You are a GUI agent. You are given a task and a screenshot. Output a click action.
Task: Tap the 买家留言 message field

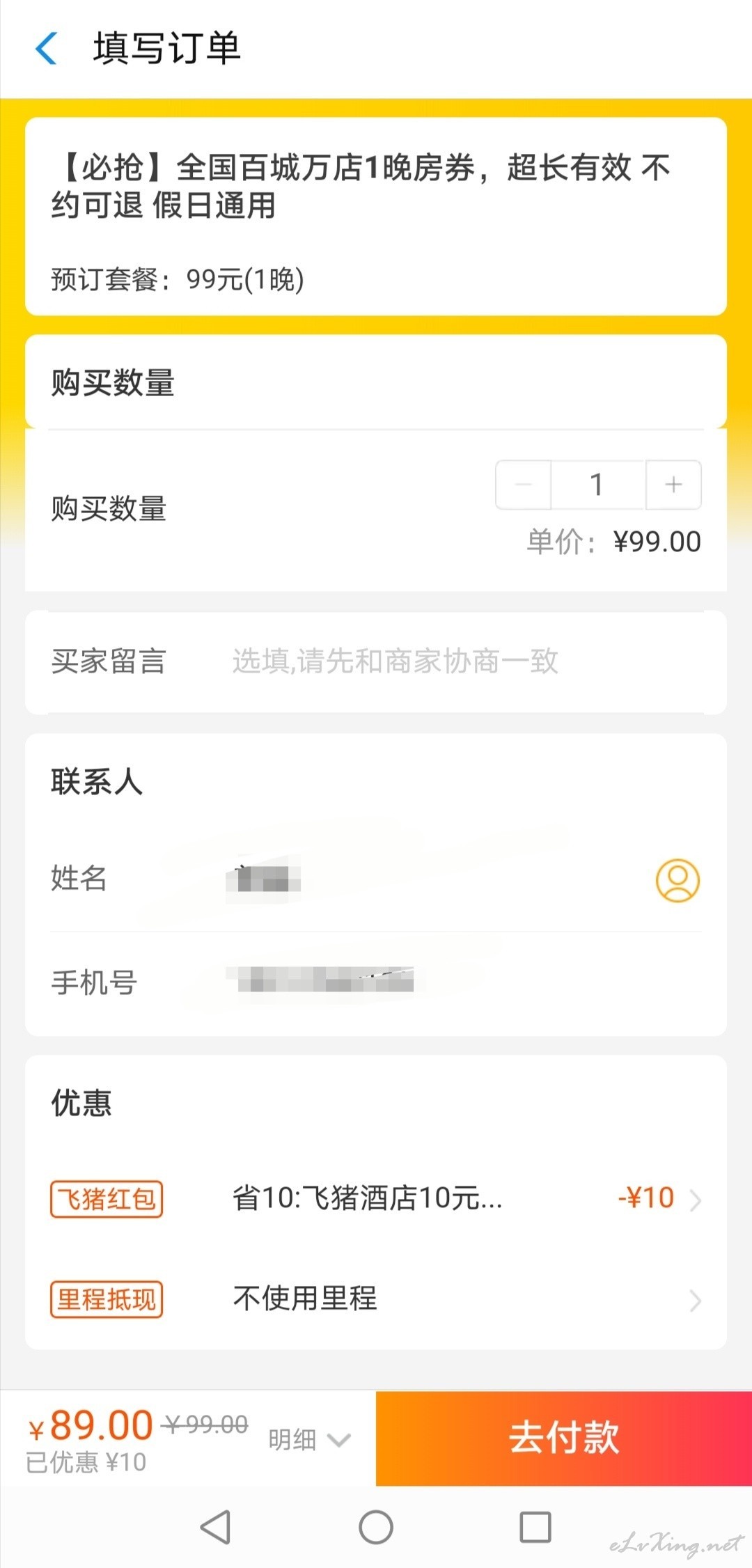click(x=465, y=661)
